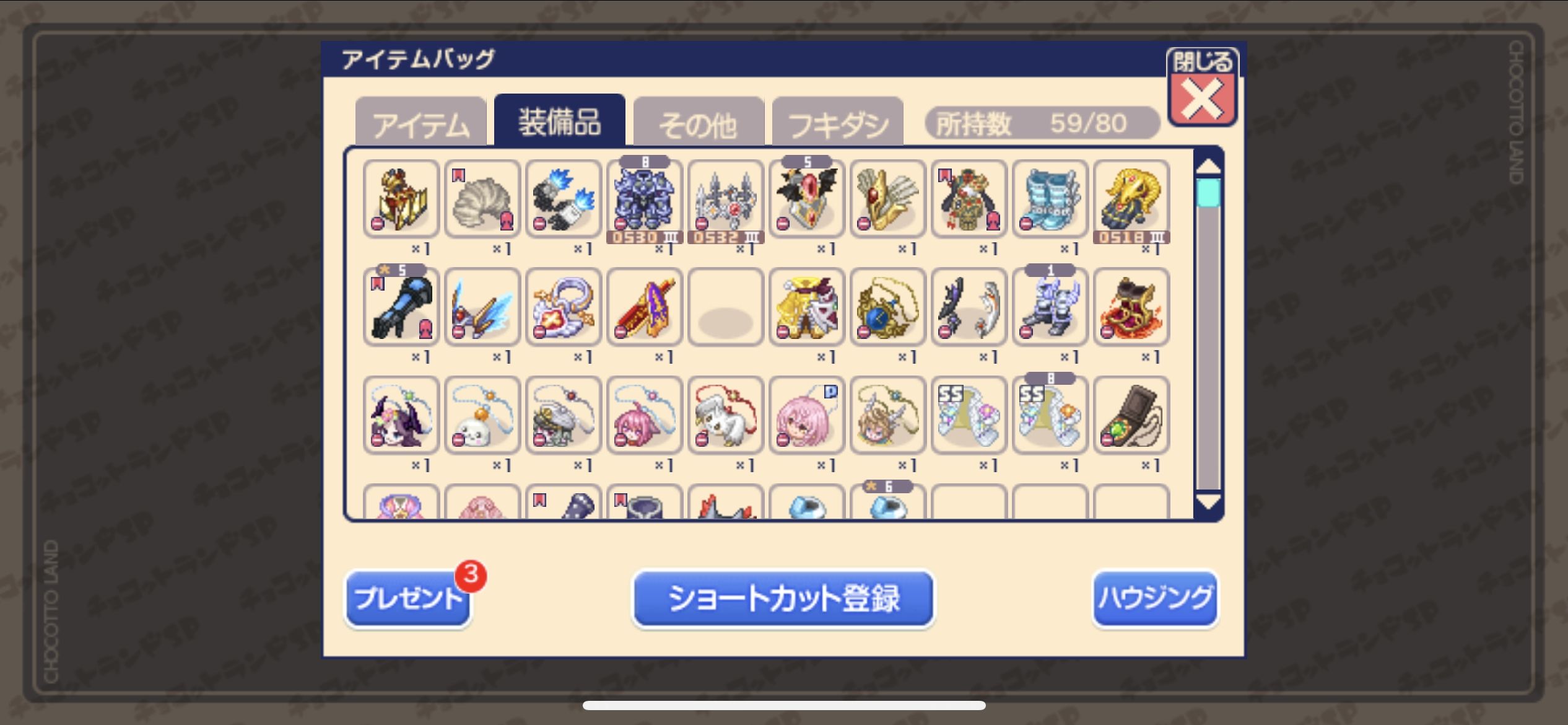Switch to the その他 tab

pos(698,124)
